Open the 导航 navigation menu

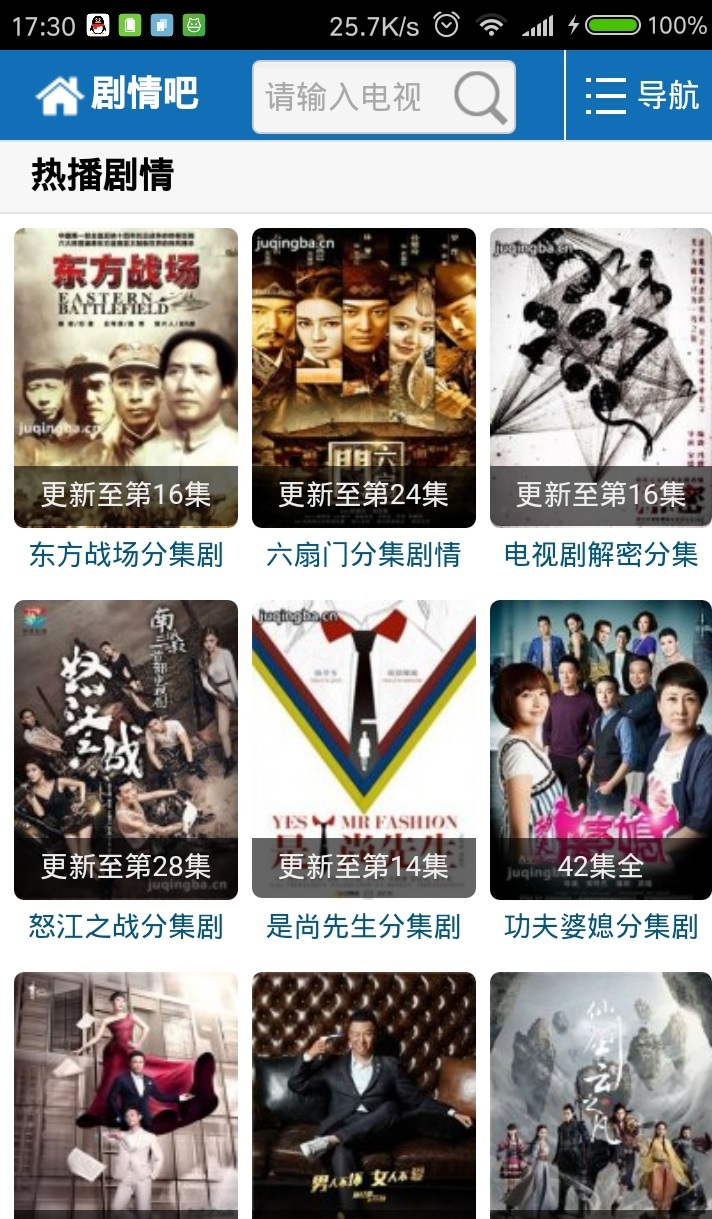(640, 96)
